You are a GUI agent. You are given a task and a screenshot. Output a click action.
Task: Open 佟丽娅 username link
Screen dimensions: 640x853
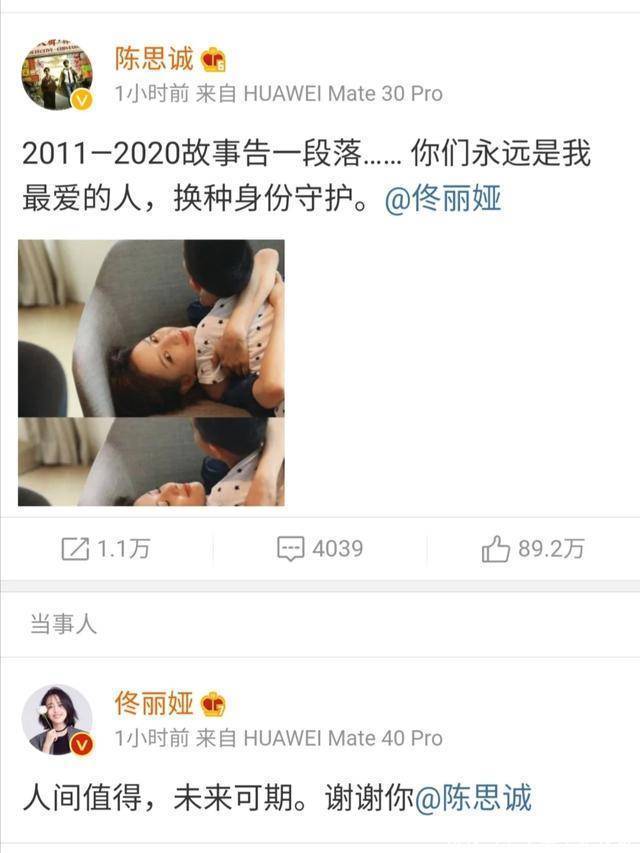(x=154, y=703)
